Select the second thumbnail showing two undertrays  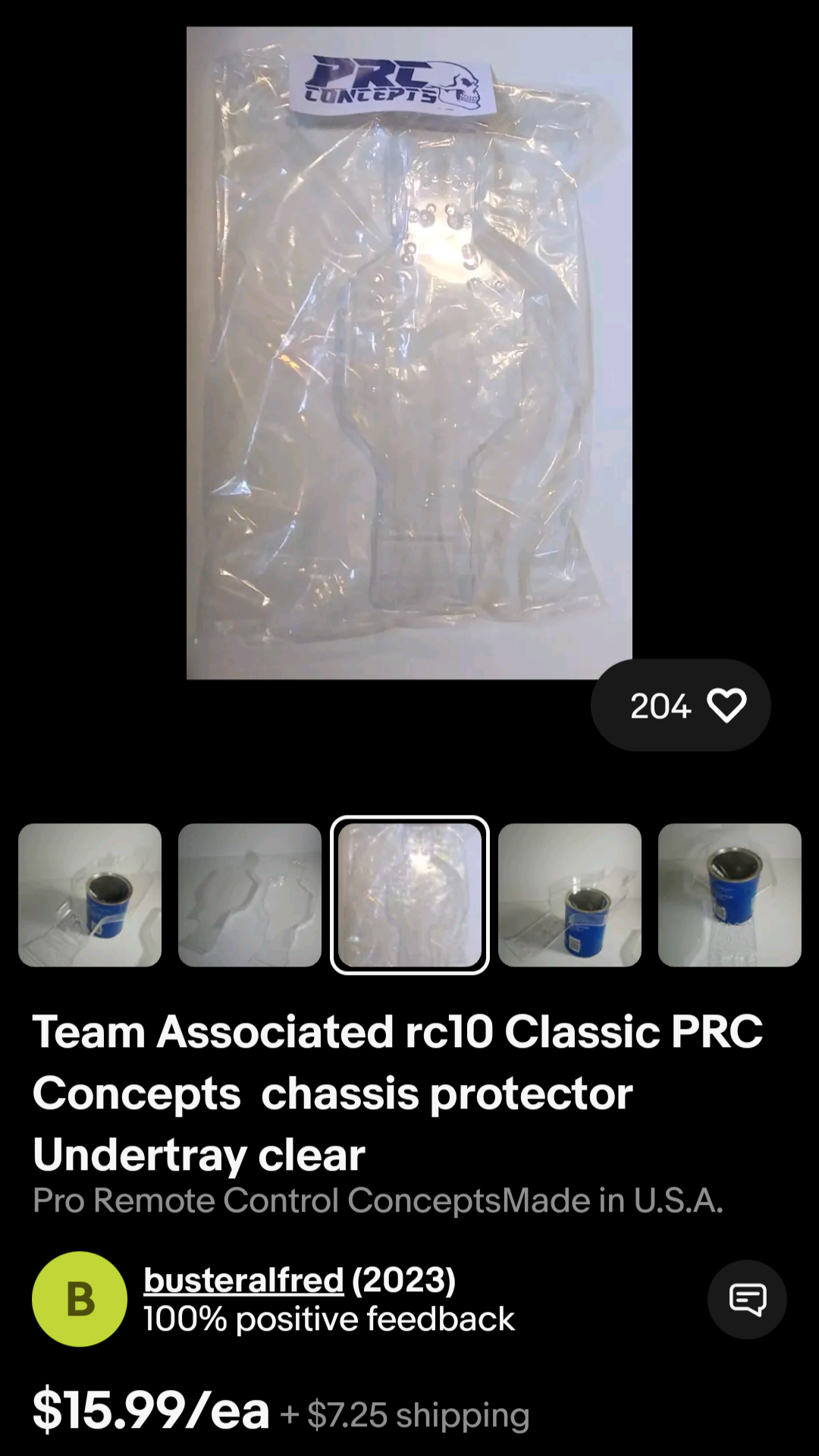point(249,895)
